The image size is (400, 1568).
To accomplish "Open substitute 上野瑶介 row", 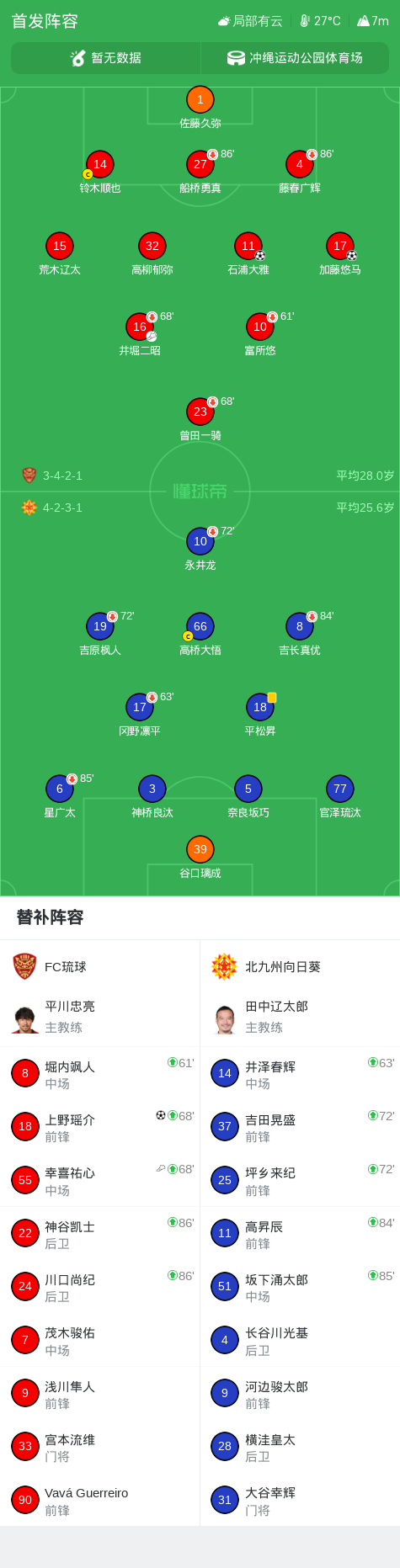I will pyautogui.click(x=100, y=1127).
